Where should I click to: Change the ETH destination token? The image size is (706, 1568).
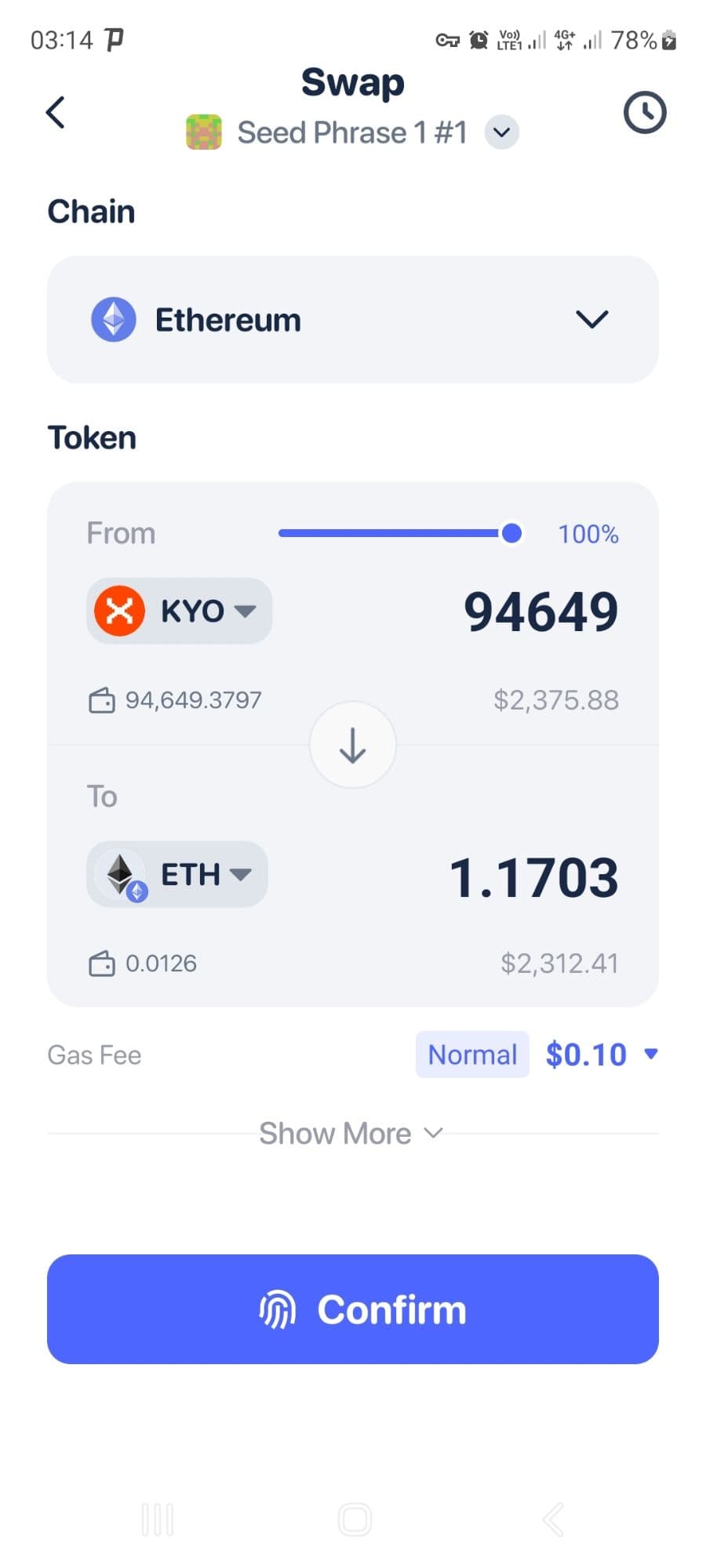click(x=177, y=874)
